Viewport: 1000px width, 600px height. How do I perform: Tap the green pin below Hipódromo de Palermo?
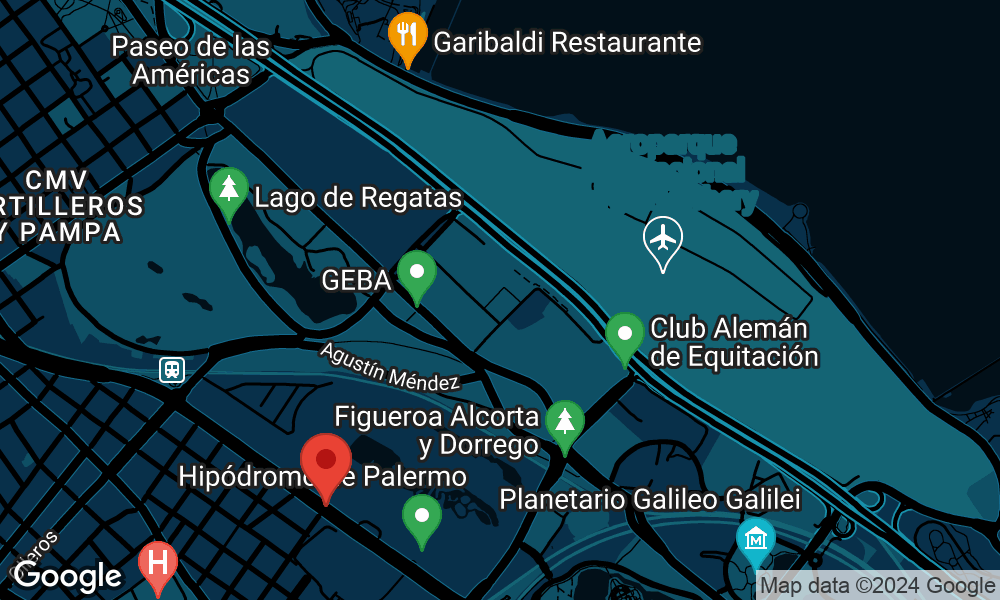[x=421, y=517]
